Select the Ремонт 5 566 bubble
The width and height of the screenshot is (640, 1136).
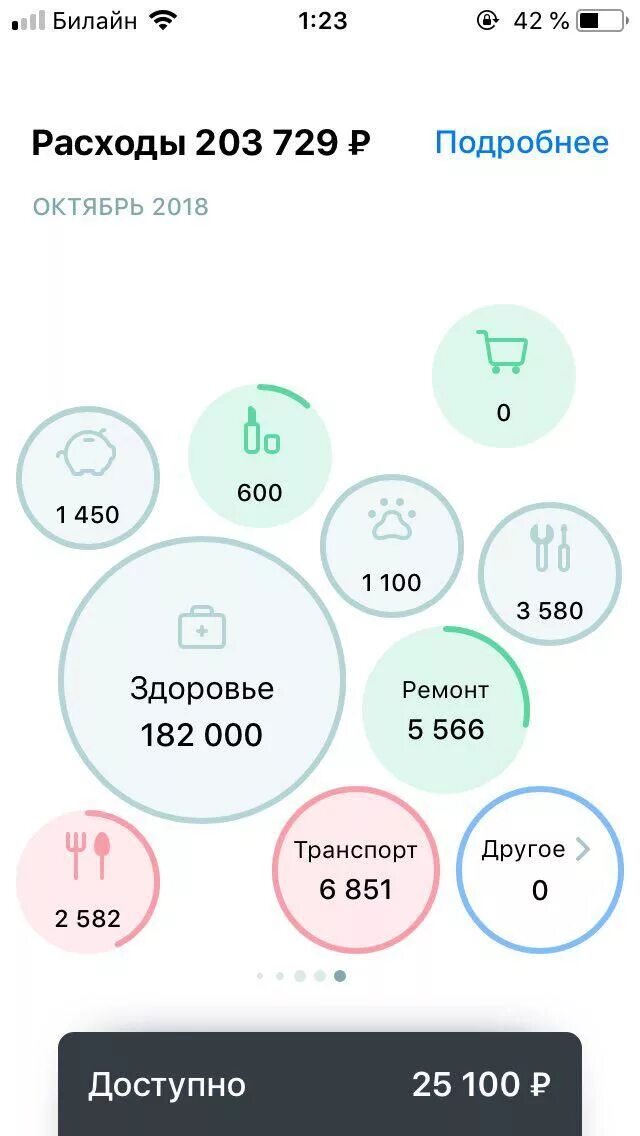click(445, 710)
